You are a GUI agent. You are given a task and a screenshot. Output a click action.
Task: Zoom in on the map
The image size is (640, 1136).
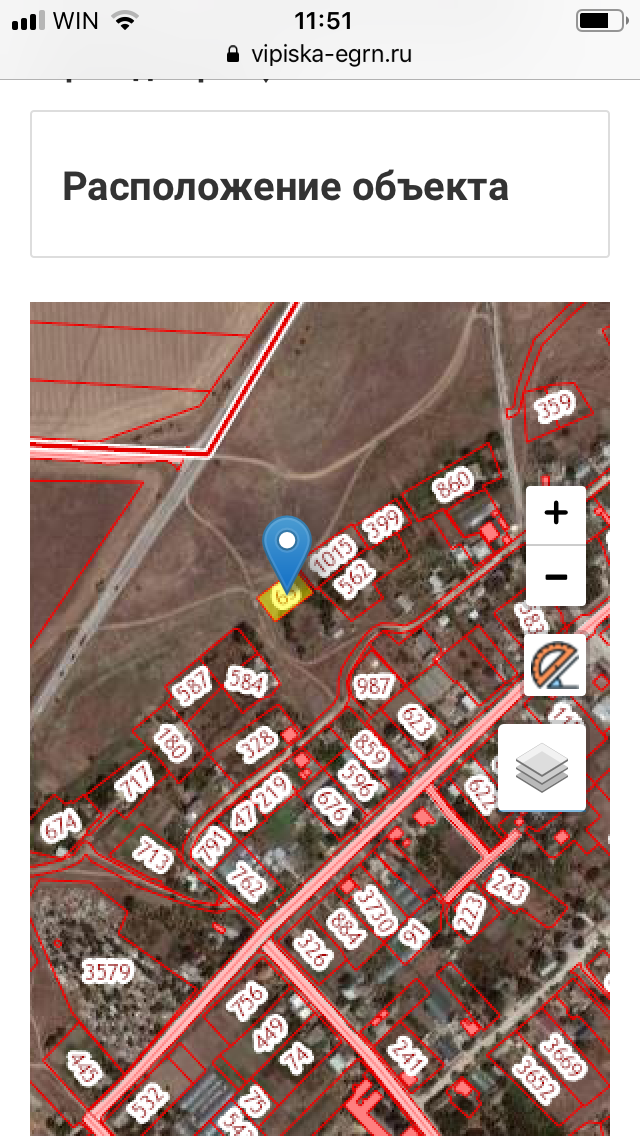[x=555, y=514]
